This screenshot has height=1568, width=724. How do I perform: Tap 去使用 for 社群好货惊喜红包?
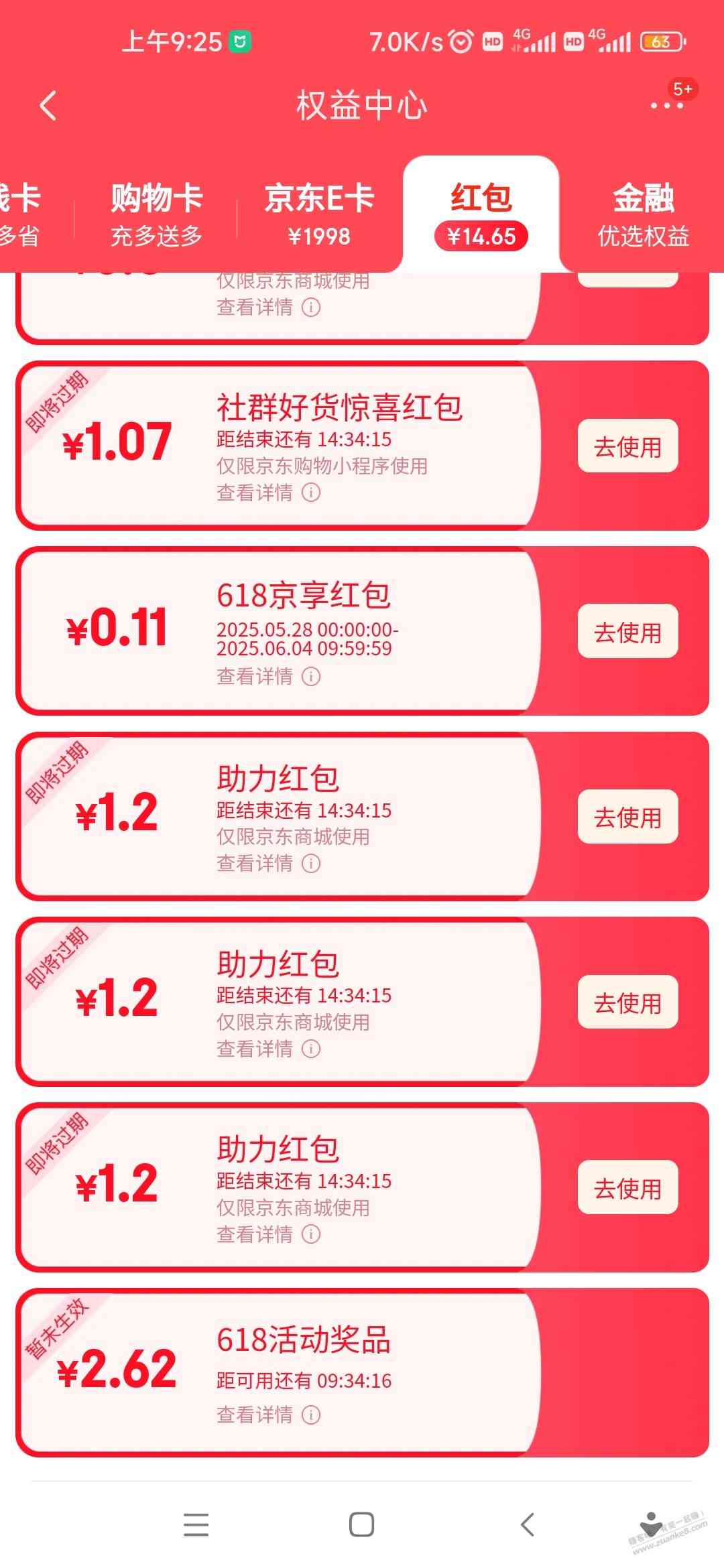[x=628, y=446]
